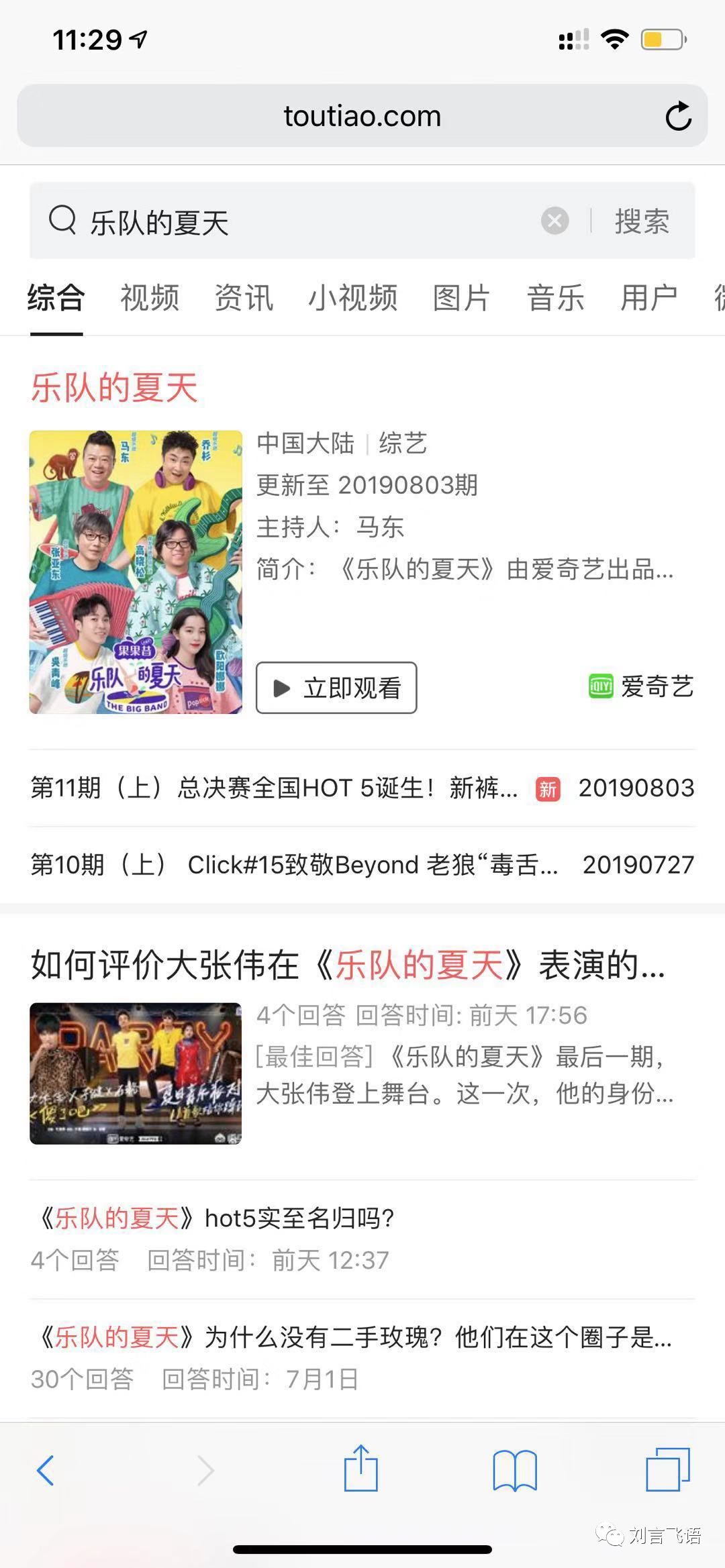Open the question 如何评价大张伟在乐队的夏天
Screen dimensions: 725x1568
pyautogui.click(x=348, y=965)
